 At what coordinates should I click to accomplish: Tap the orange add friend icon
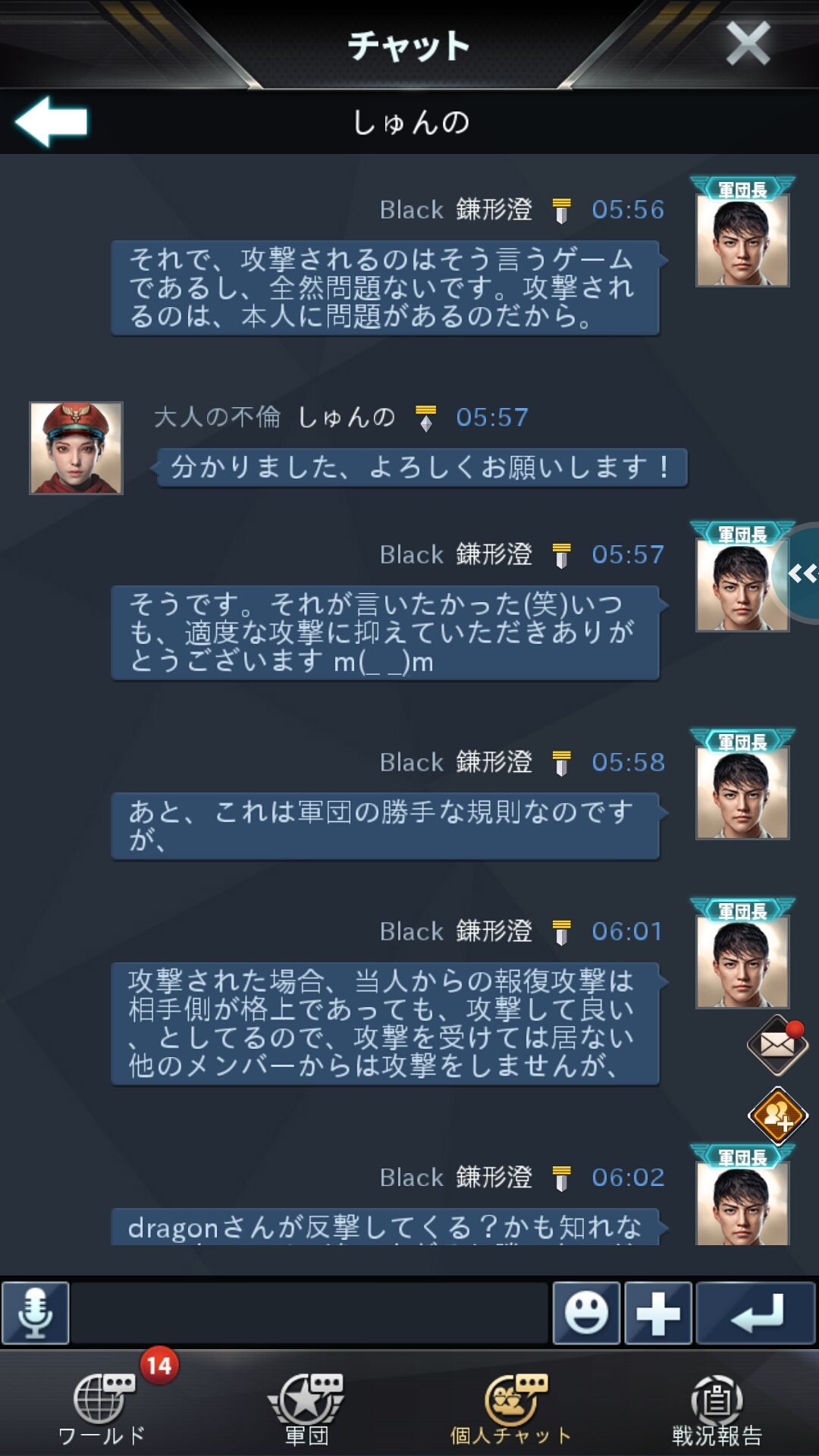tap(777, 1116)
